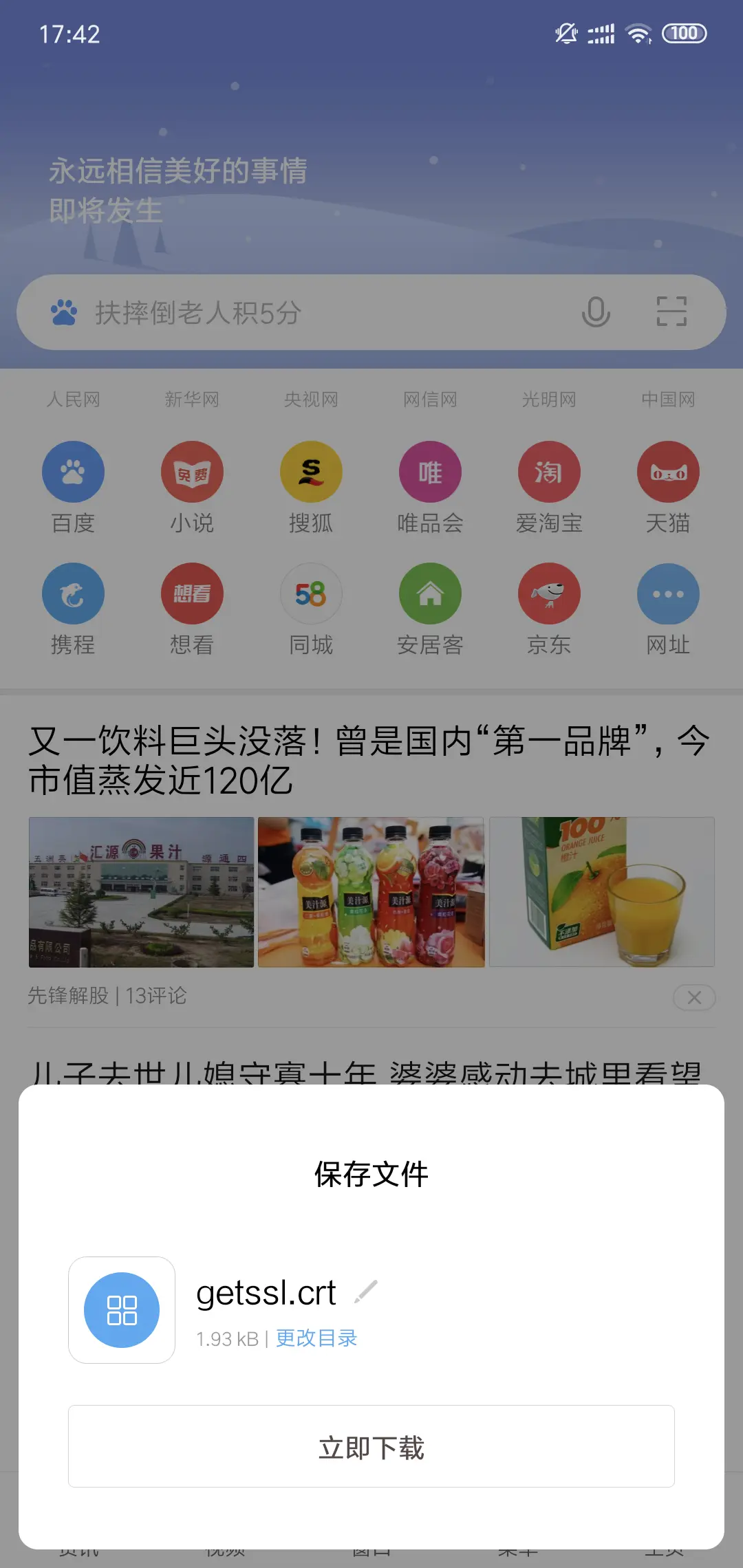Edit the getssl.crt file name
This screenshot has width=743, height=1568.
point(366,1292)
